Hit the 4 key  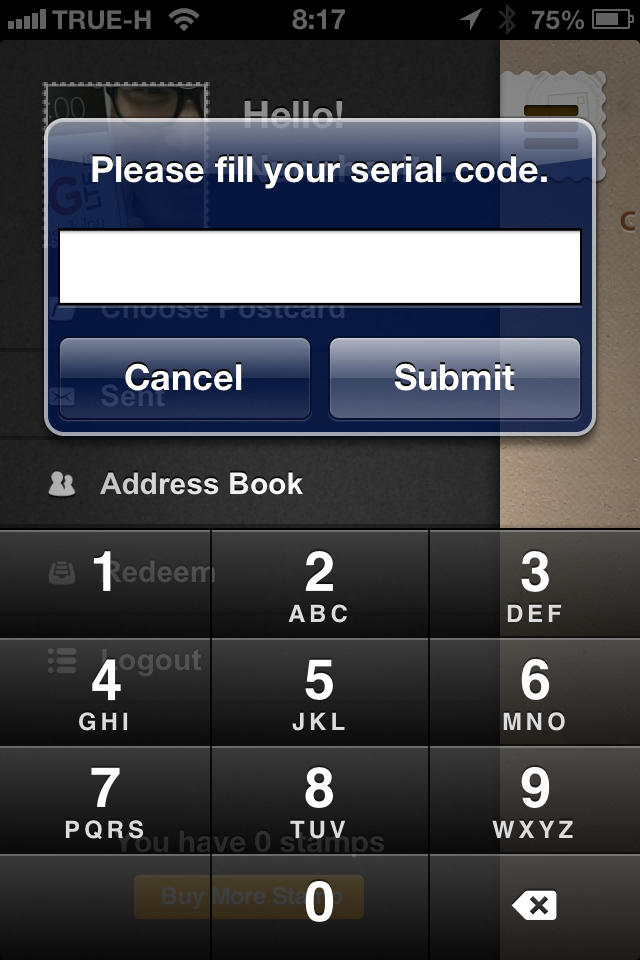click(x=105, y=691)
